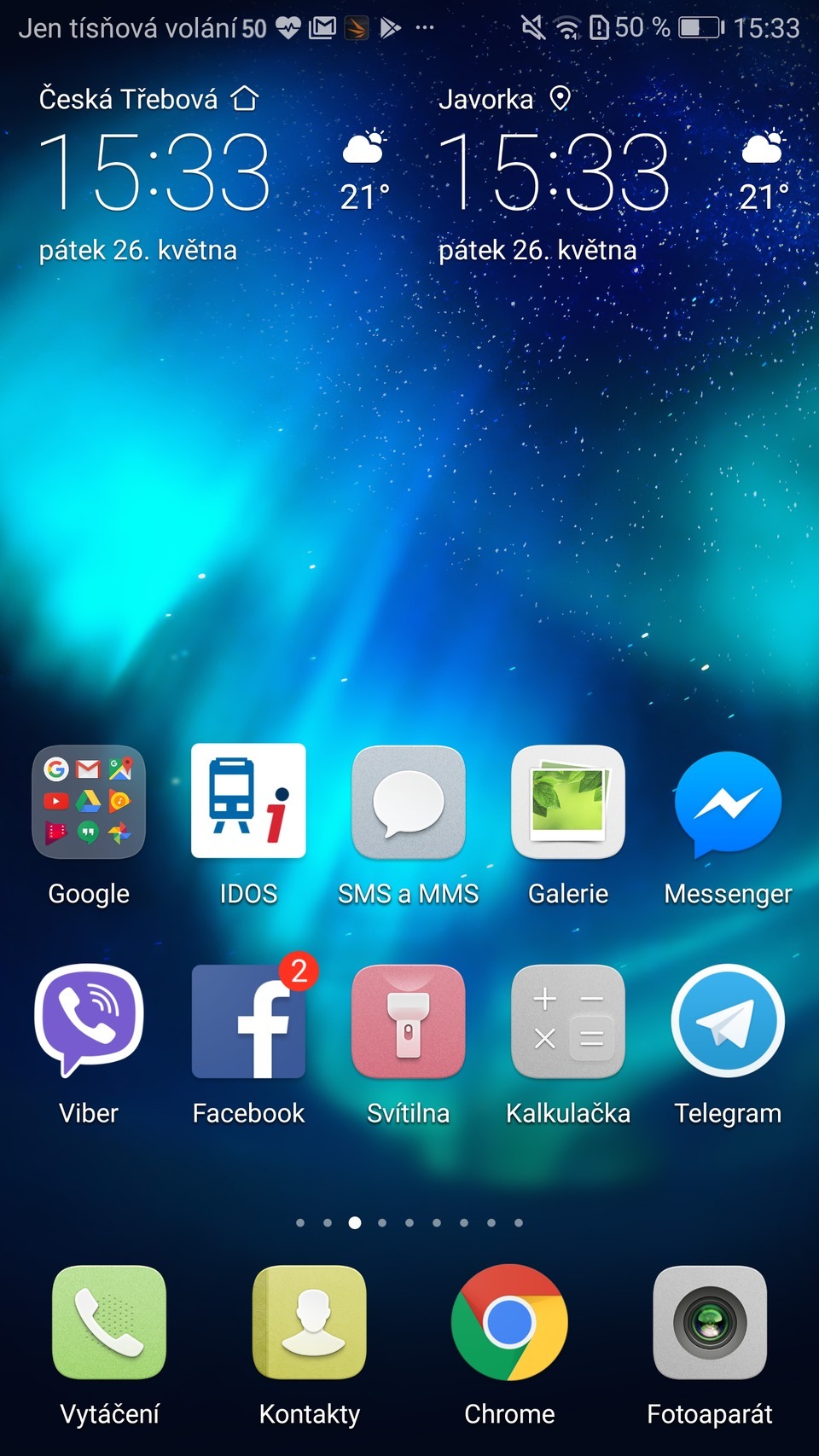The width and height of the screenshot is (819, 1456).
Task: Launch Messenger
Action: pos(727,802)
